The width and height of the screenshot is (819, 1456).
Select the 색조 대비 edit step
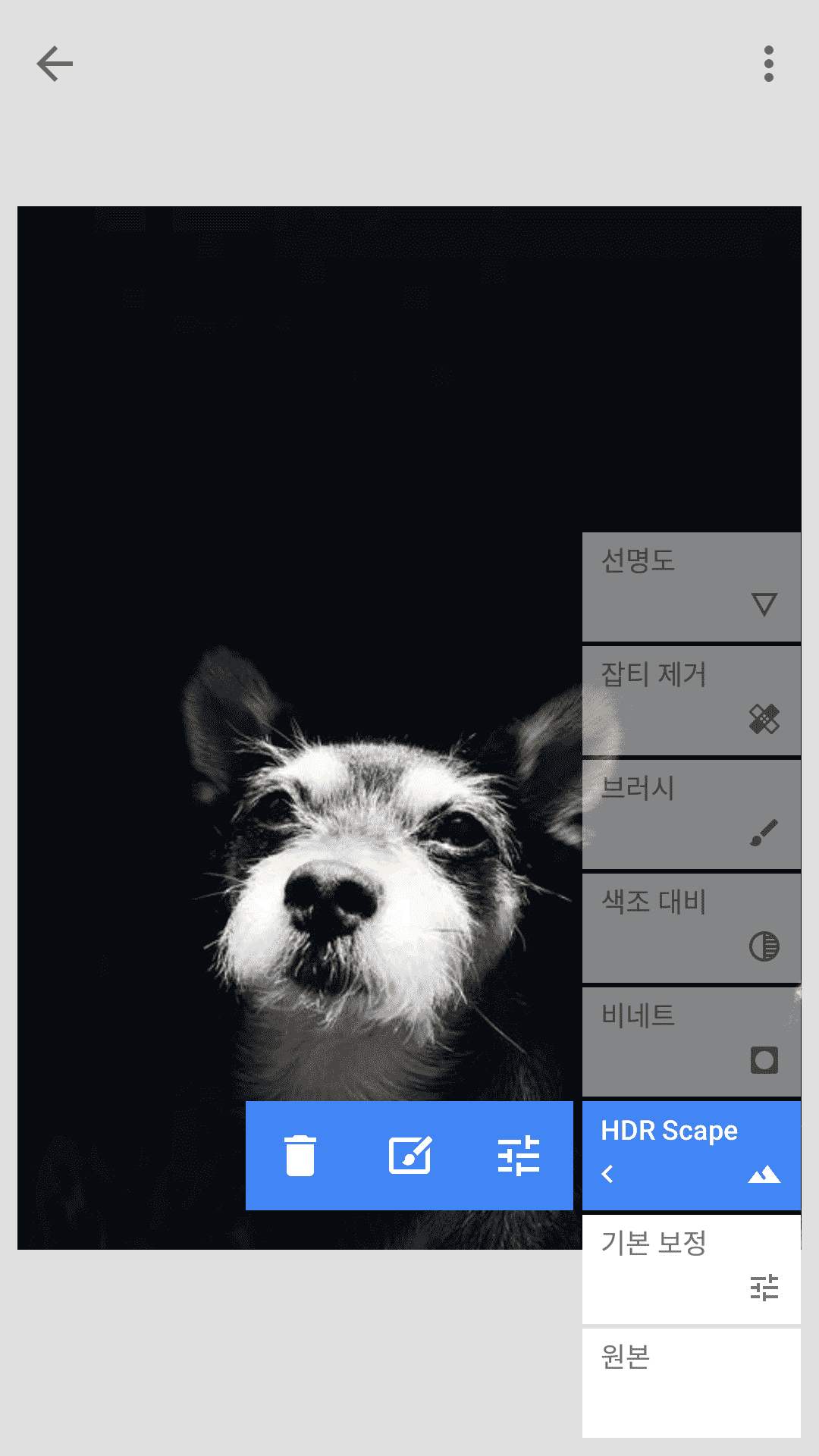[692, 928]
